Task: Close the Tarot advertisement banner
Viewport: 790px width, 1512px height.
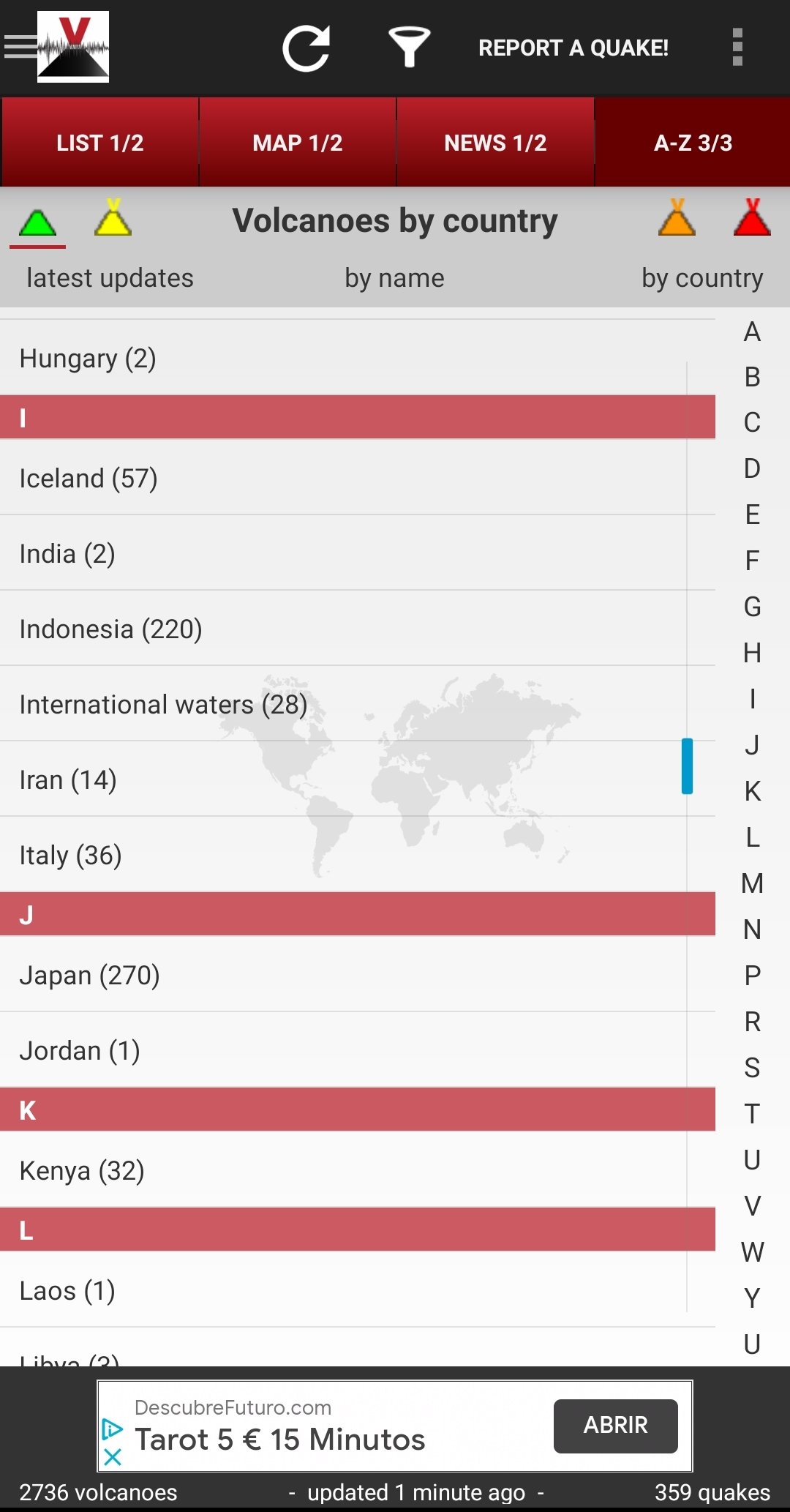Action: (x=113, y=1457)
